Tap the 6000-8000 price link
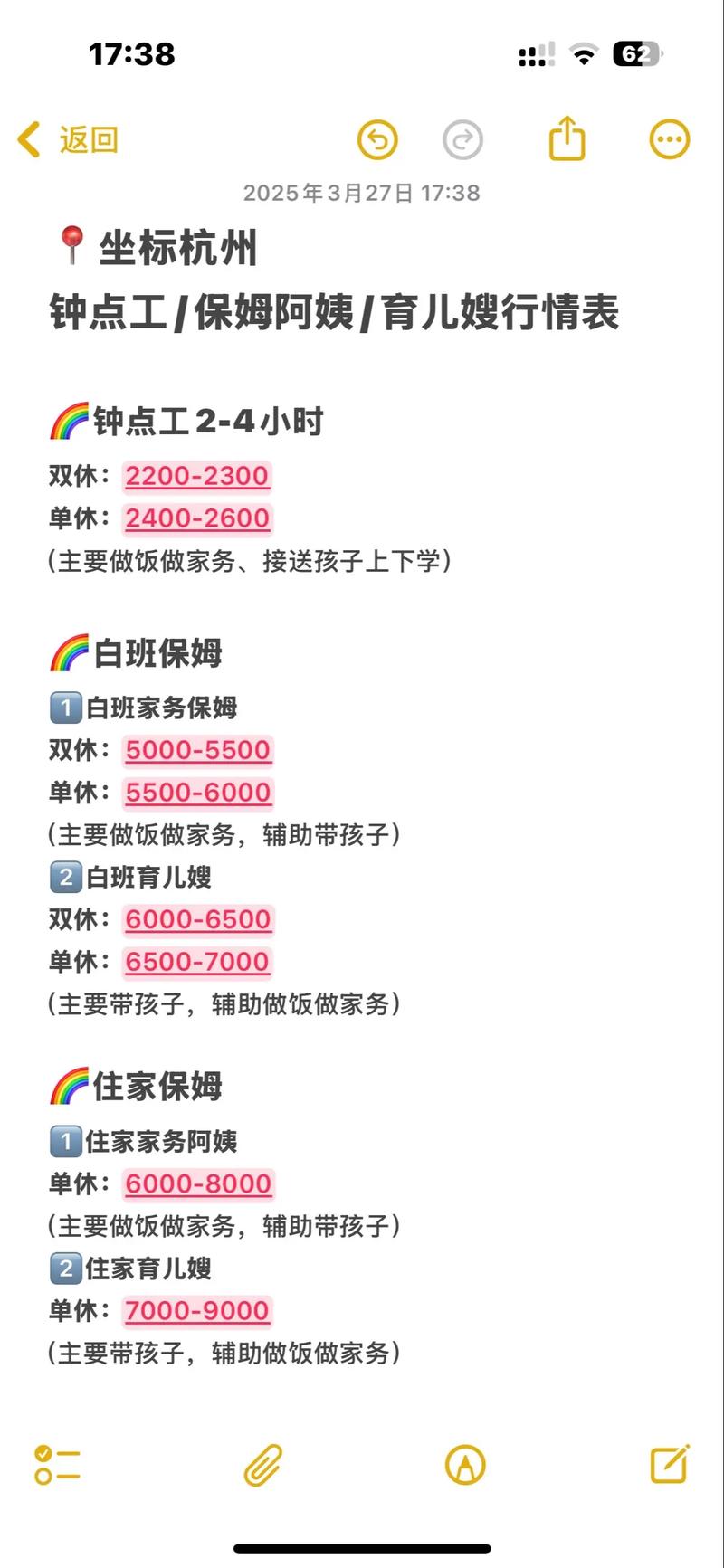Viewport: 724px width, 1568px height. coord(197,1183)
